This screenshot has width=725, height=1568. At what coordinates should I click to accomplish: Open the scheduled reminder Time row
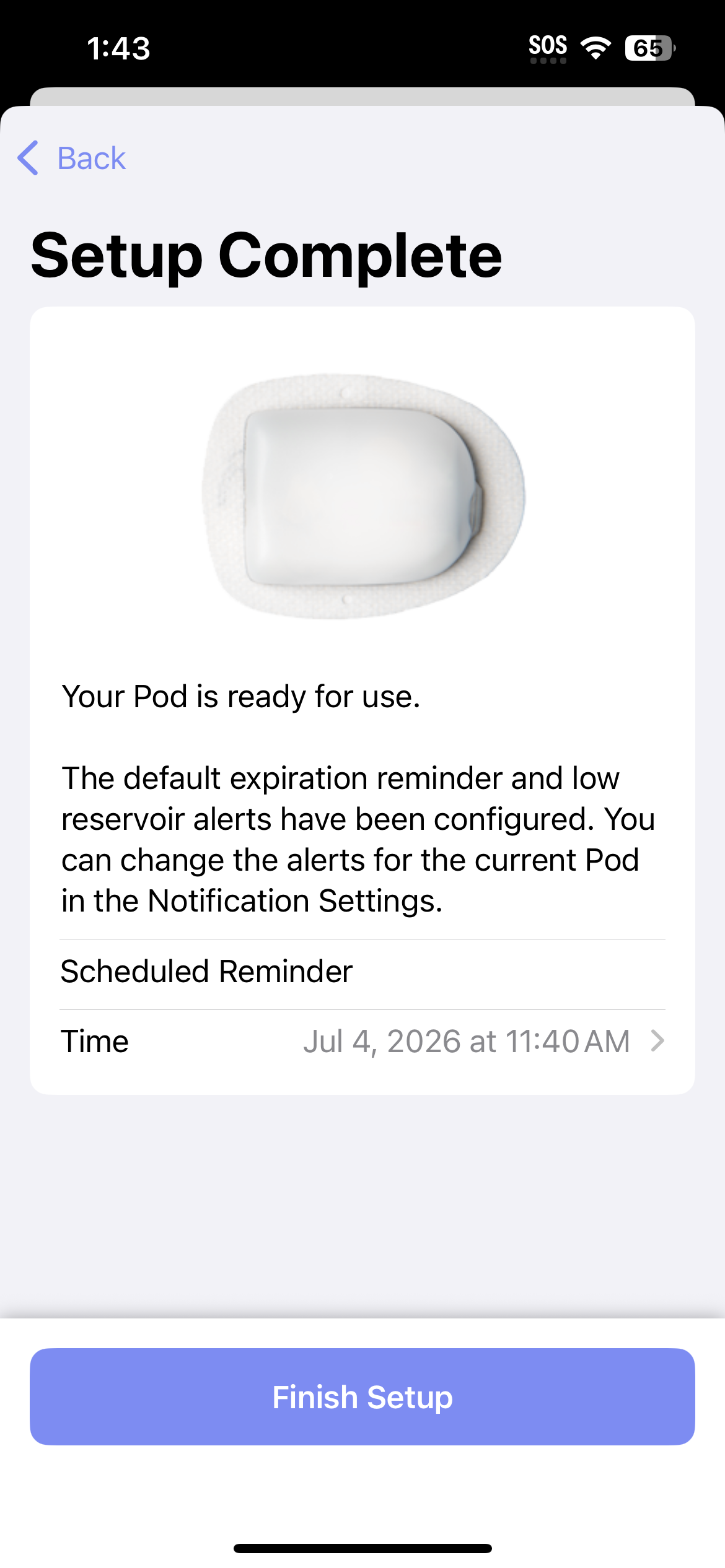click(362, 1042)
